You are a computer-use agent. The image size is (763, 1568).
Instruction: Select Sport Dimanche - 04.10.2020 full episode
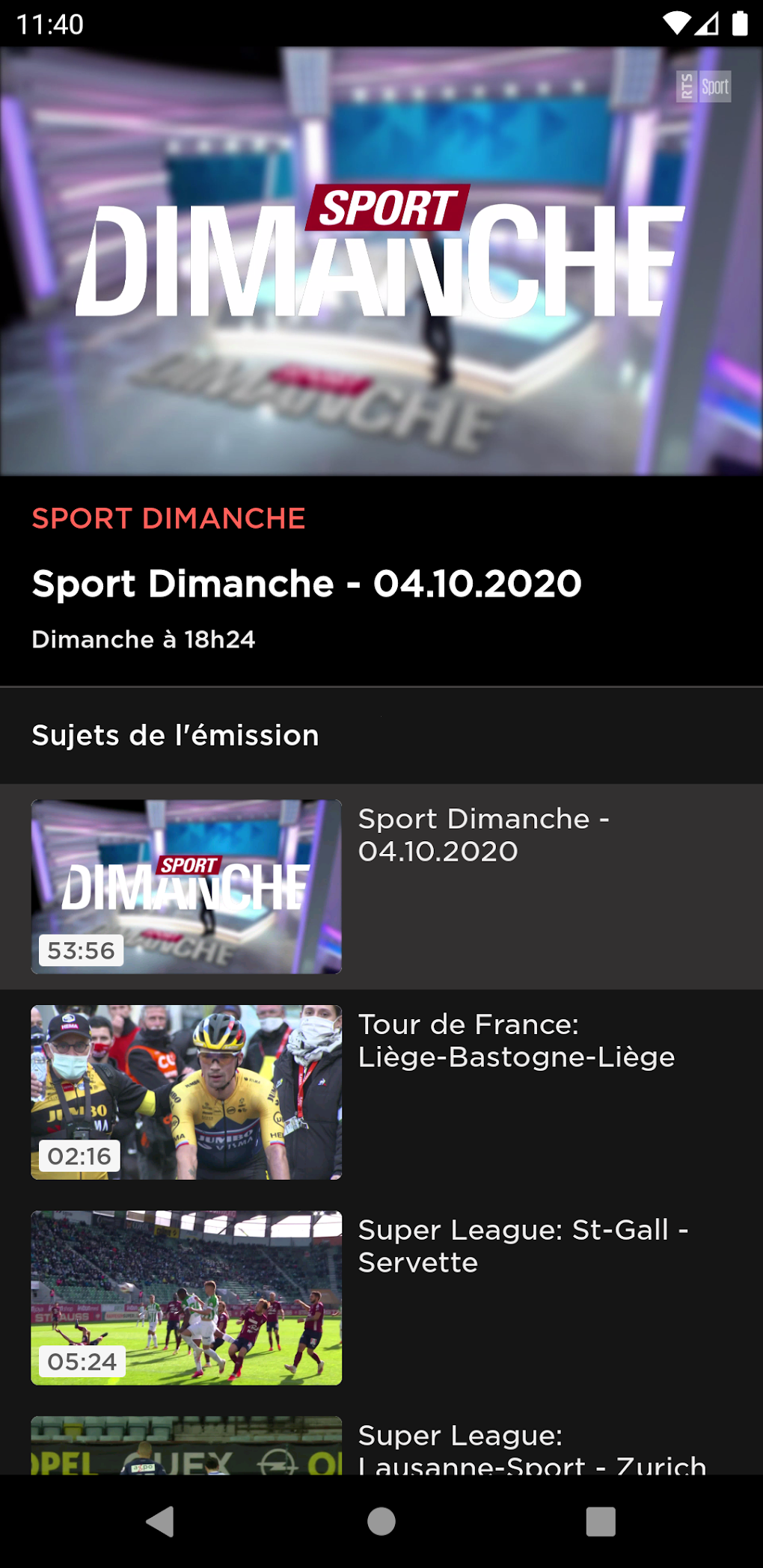pyautogui.click(x=381, y=887)
